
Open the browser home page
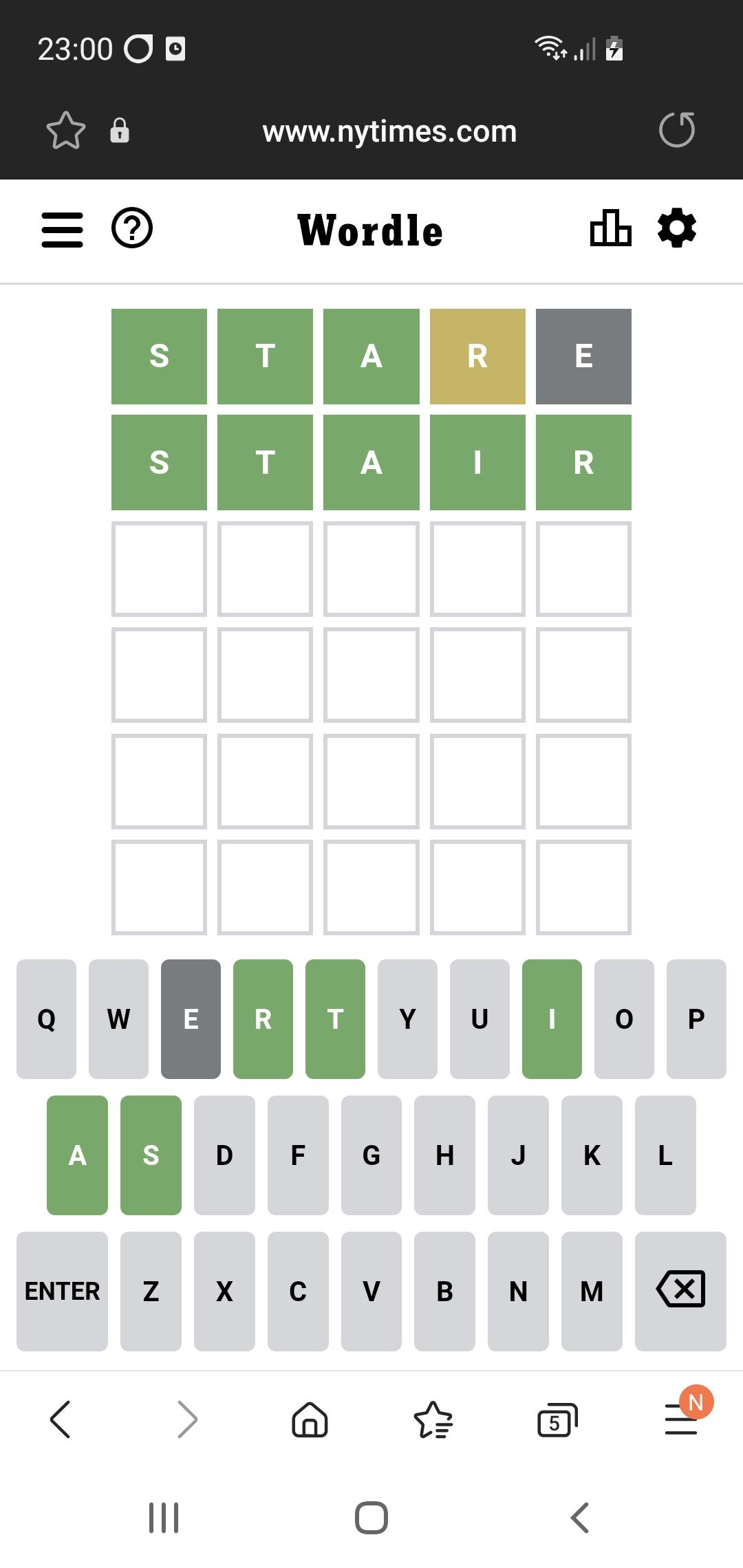[310, 1419]
